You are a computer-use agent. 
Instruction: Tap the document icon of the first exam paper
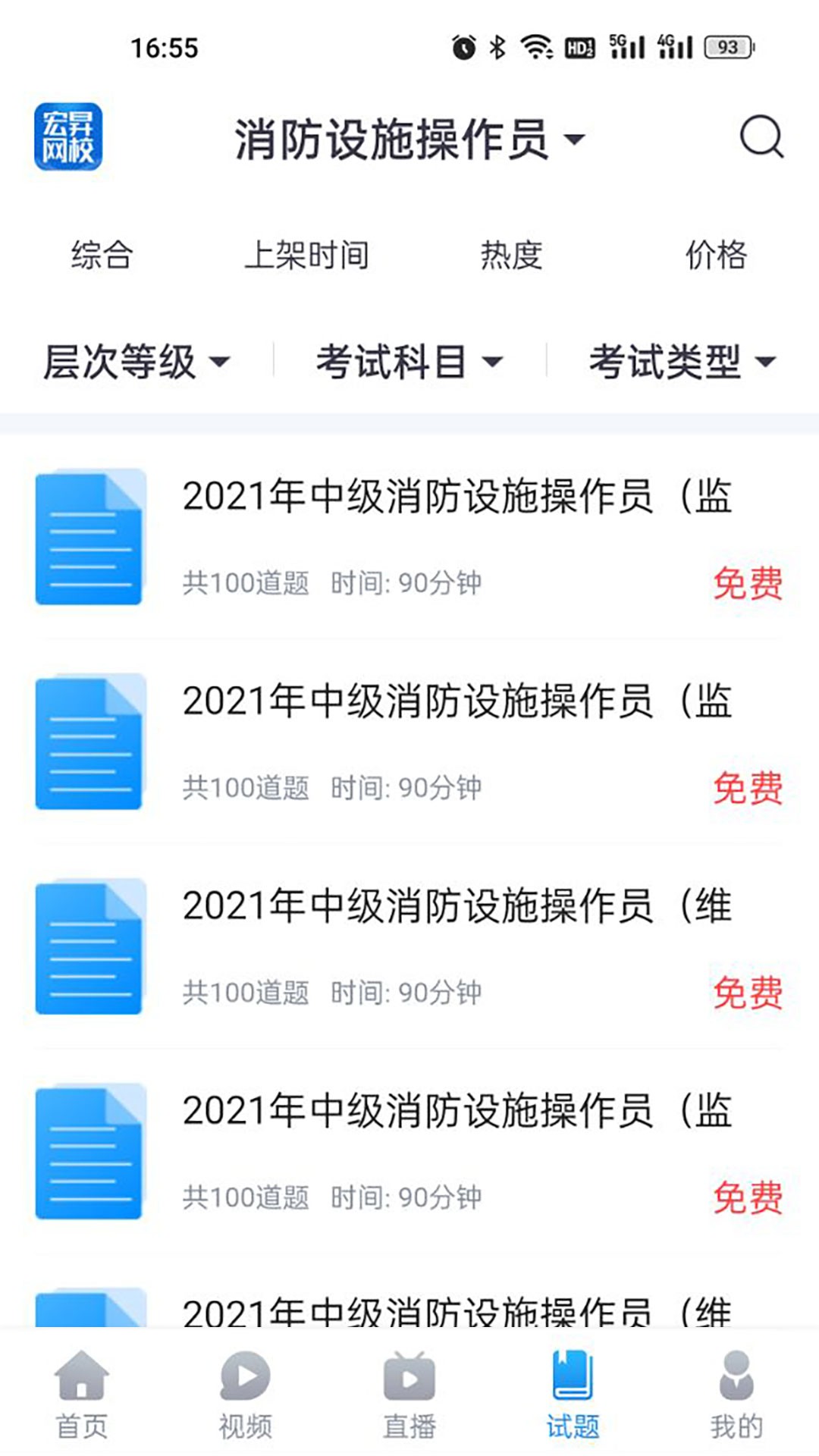88,537
